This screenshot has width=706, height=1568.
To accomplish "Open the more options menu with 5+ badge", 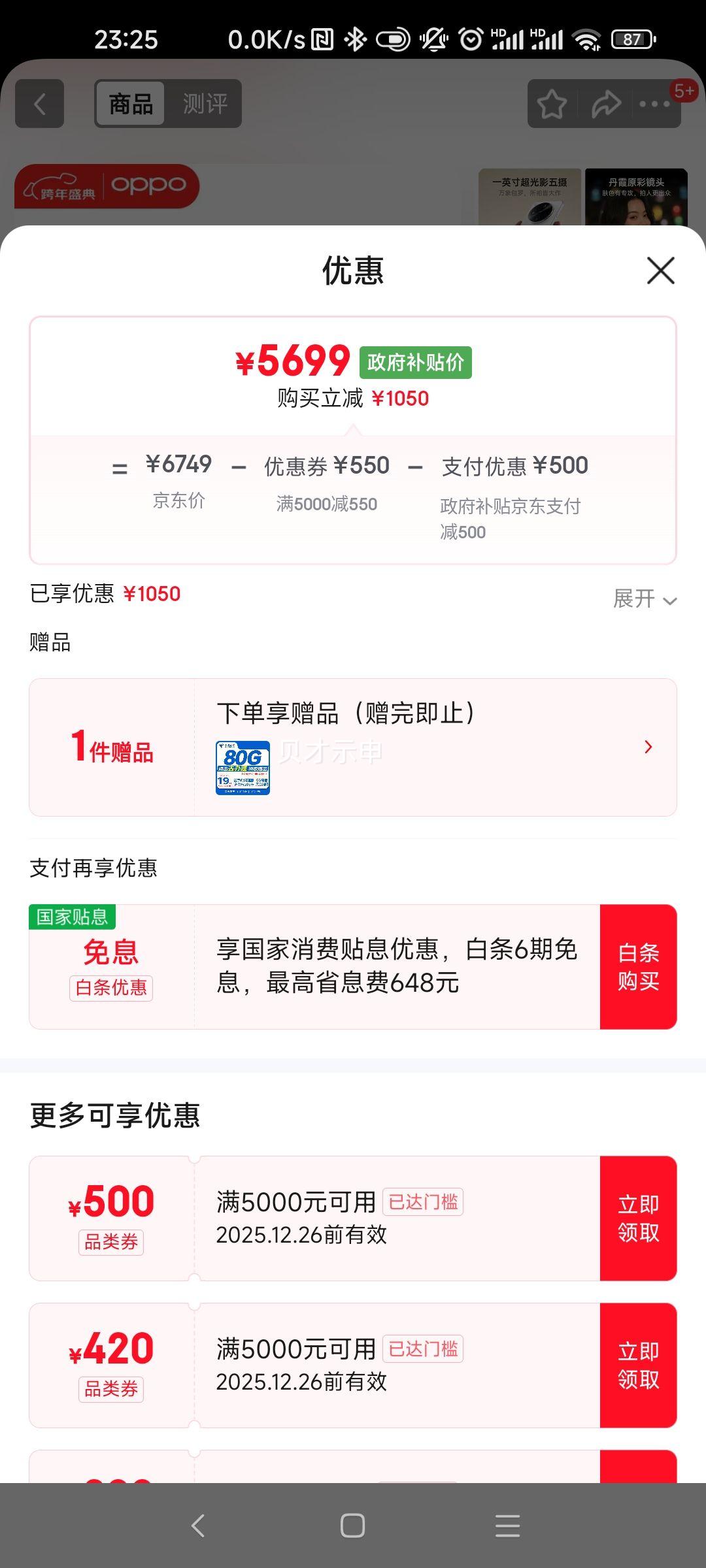I will tap(653, 105).
